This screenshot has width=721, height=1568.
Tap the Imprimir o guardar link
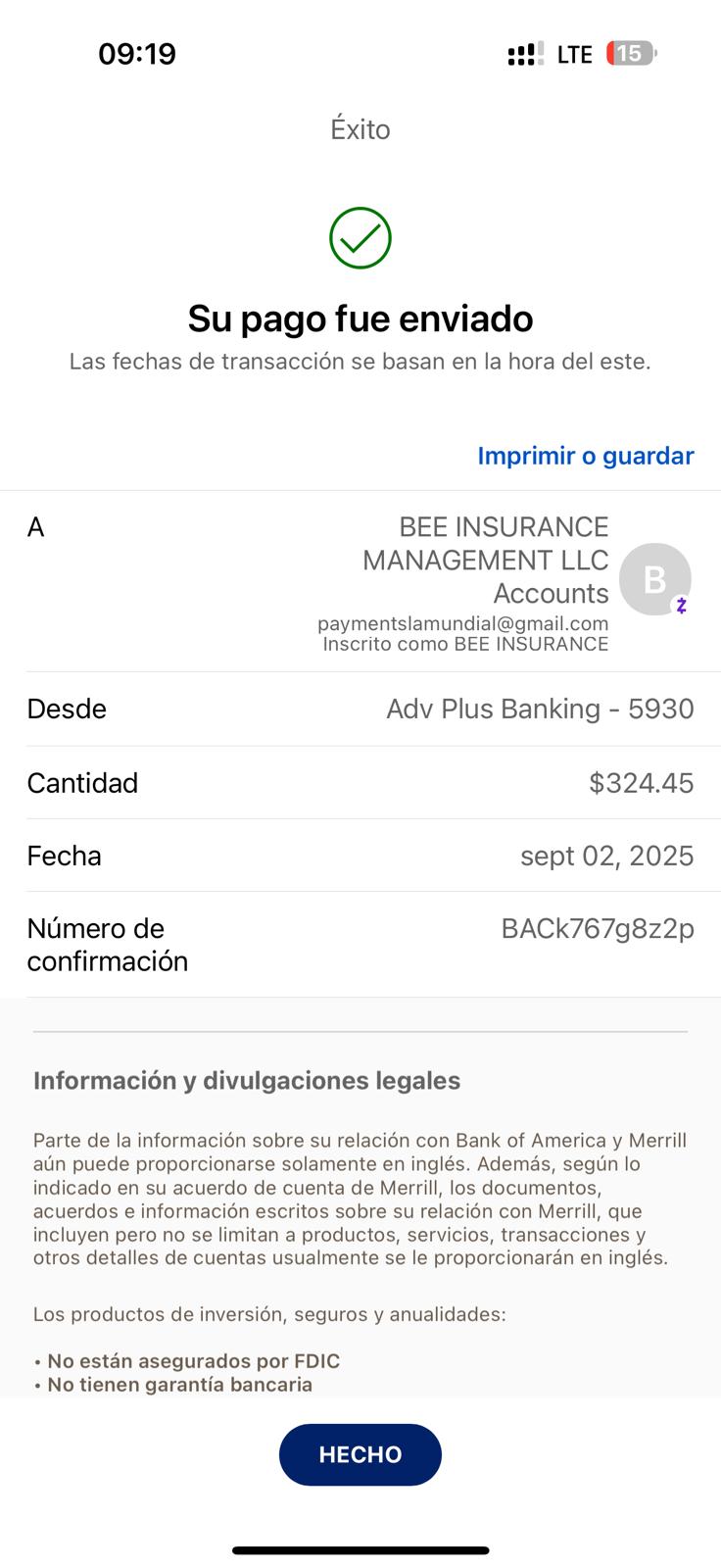pos(585,456)
